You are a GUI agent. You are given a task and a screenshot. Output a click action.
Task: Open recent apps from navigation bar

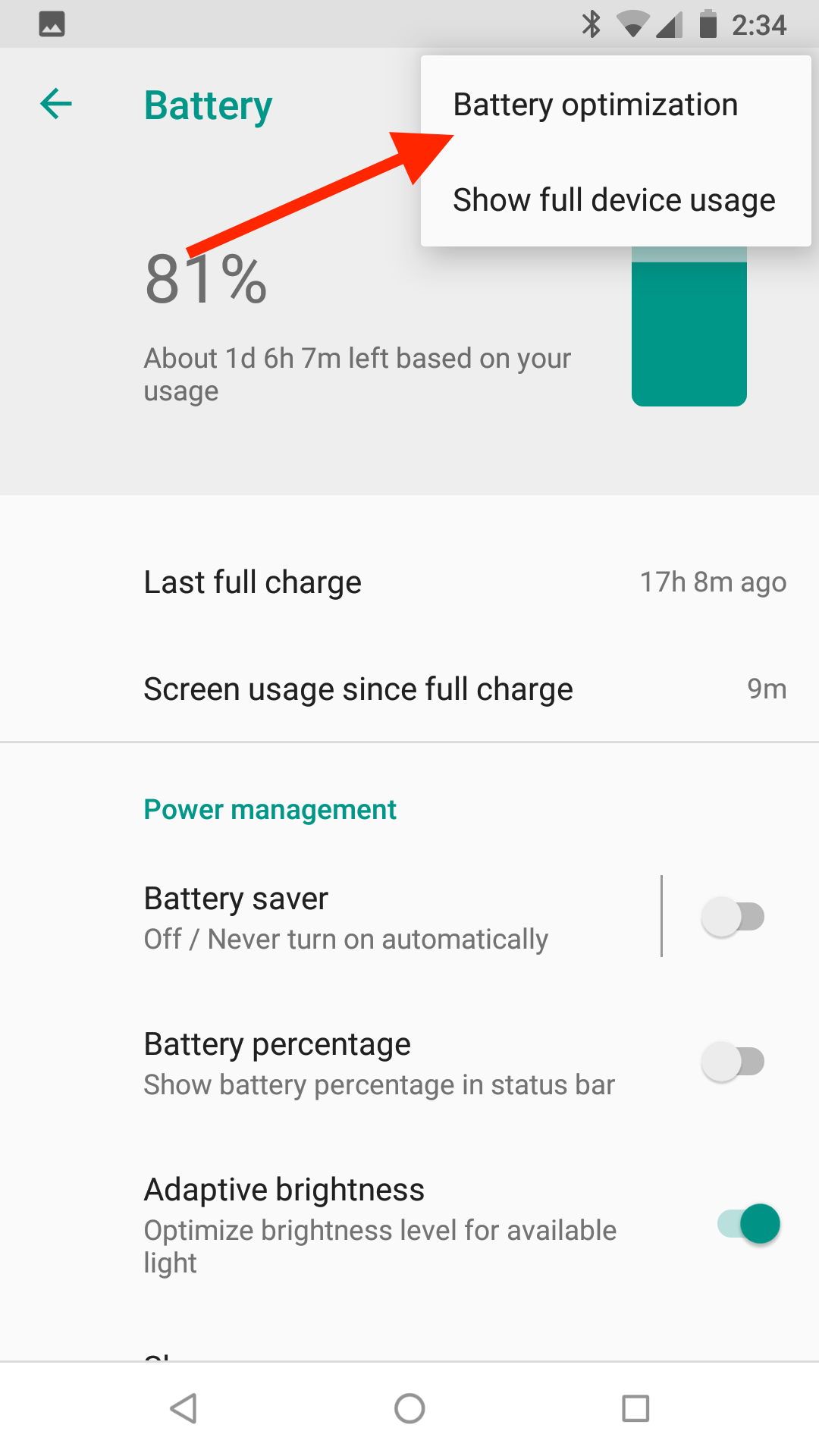pos(635,1409)
